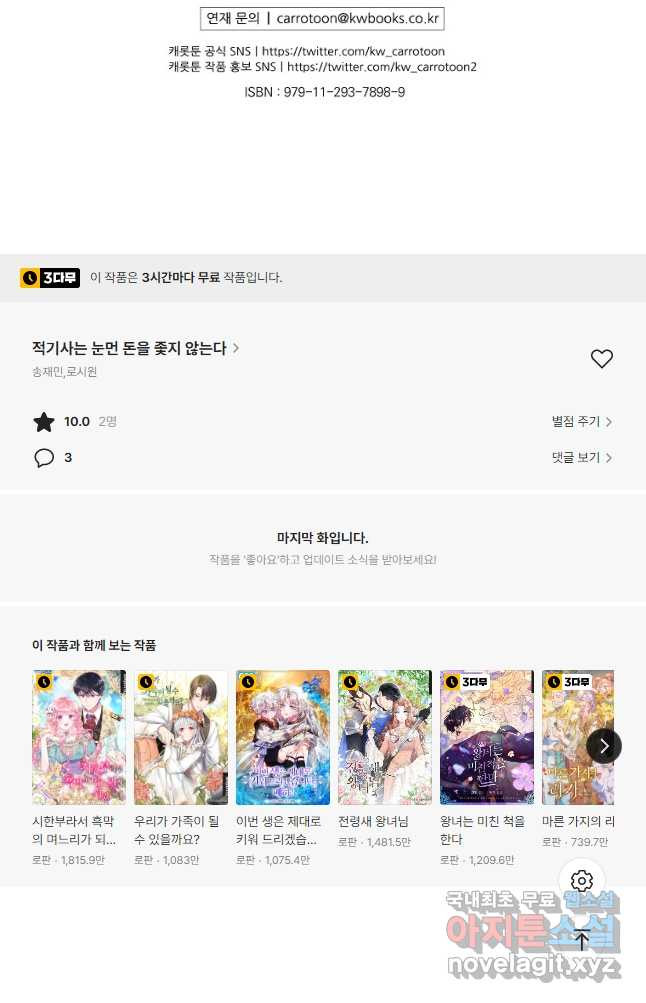This screenshot has width=646, height=1003.
Task: Open 시한부라서 흑막의 며느리가 되… recommended webtoon
Action: (79, 737)
